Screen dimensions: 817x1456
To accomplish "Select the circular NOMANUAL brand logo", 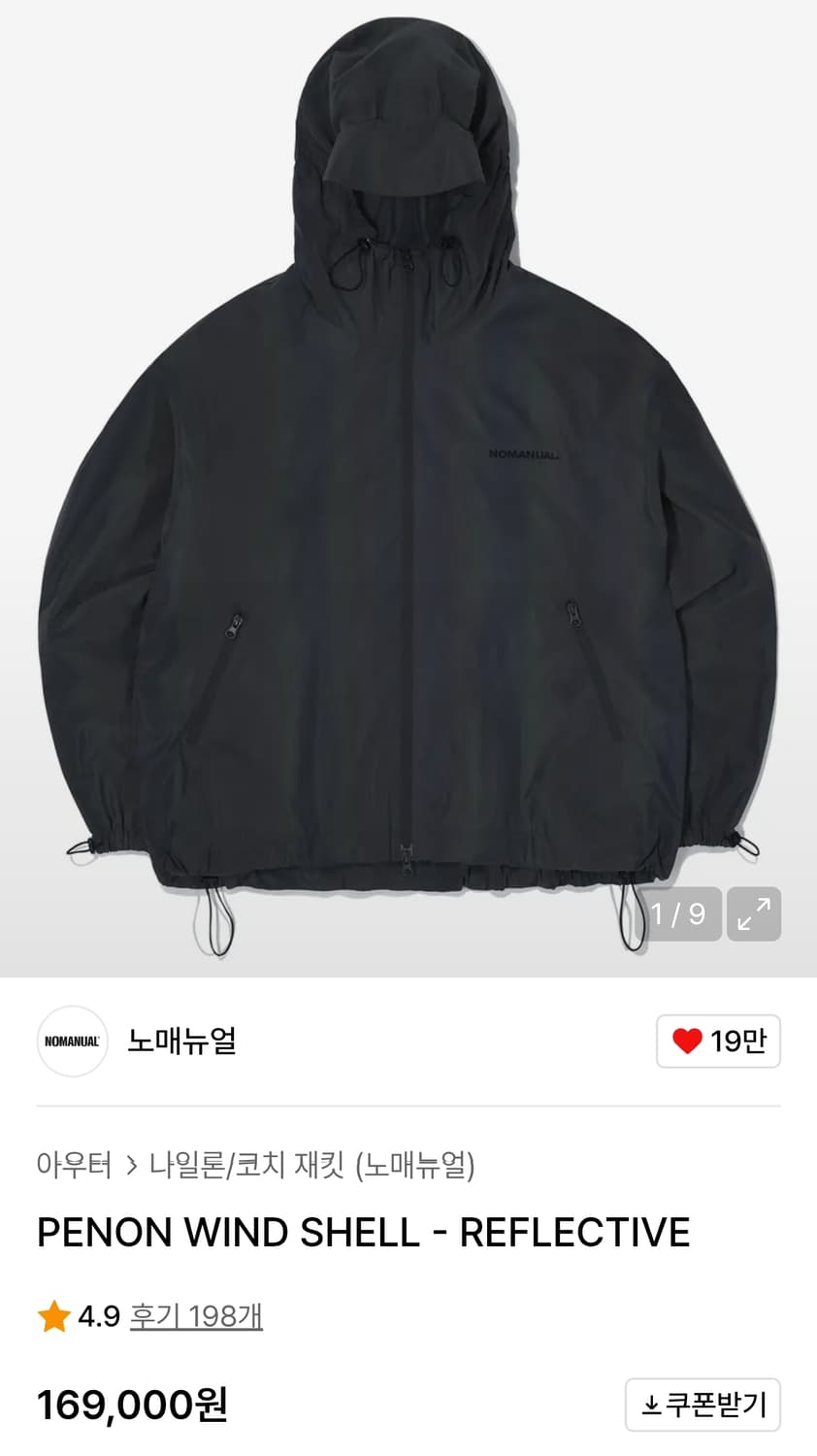I will (71, 1041).
